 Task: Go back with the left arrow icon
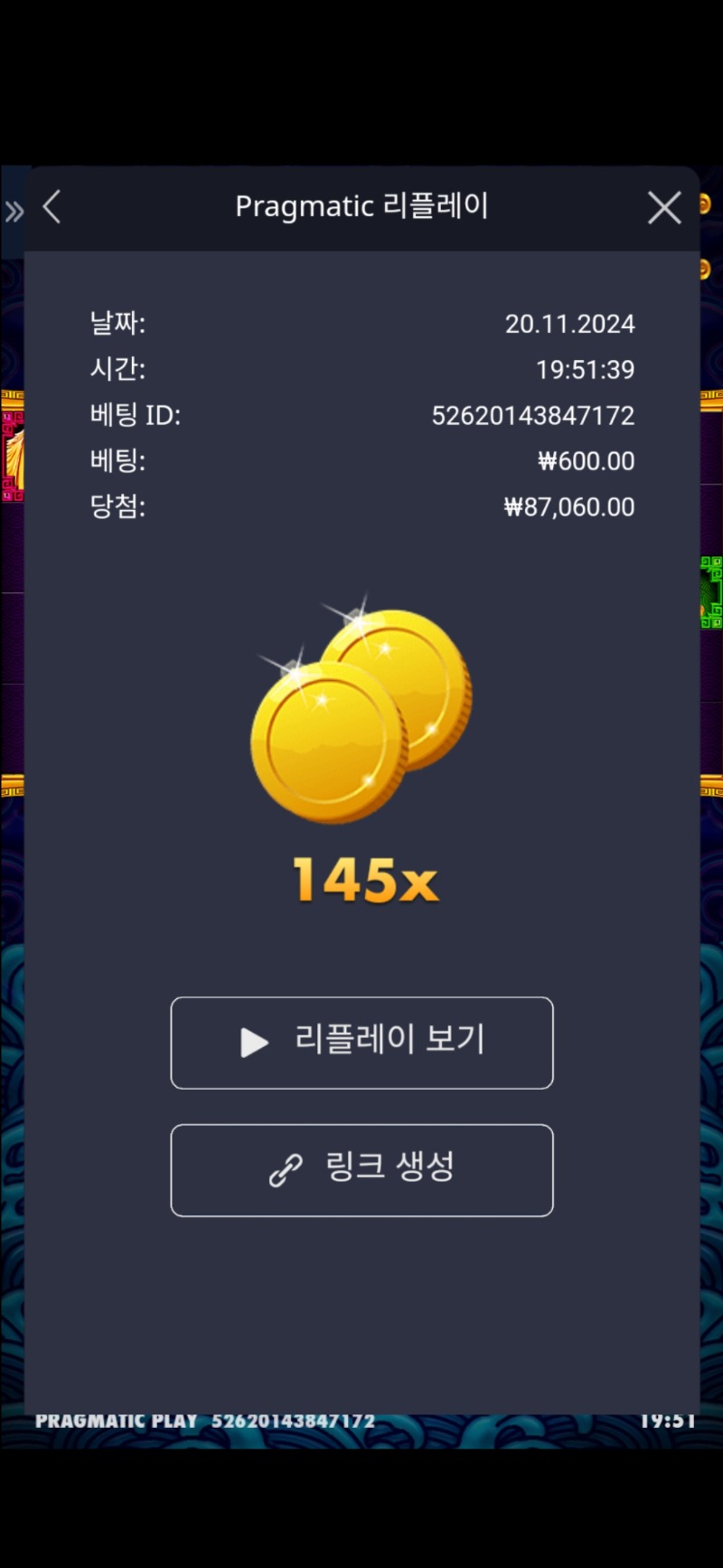click(x=52, y=207)
